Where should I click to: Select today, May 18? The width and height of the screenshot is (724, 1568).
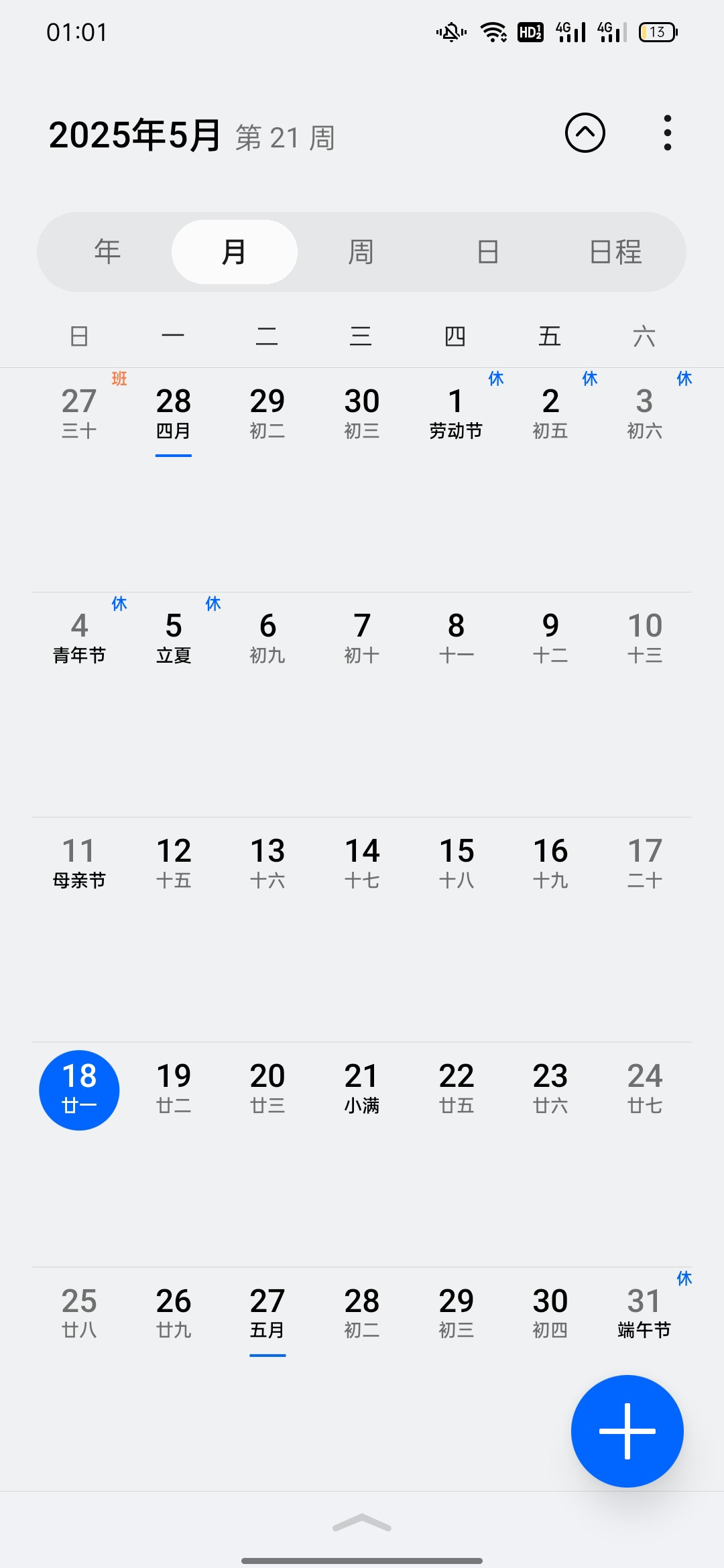pyautogui.click(x=79, y=1090)
